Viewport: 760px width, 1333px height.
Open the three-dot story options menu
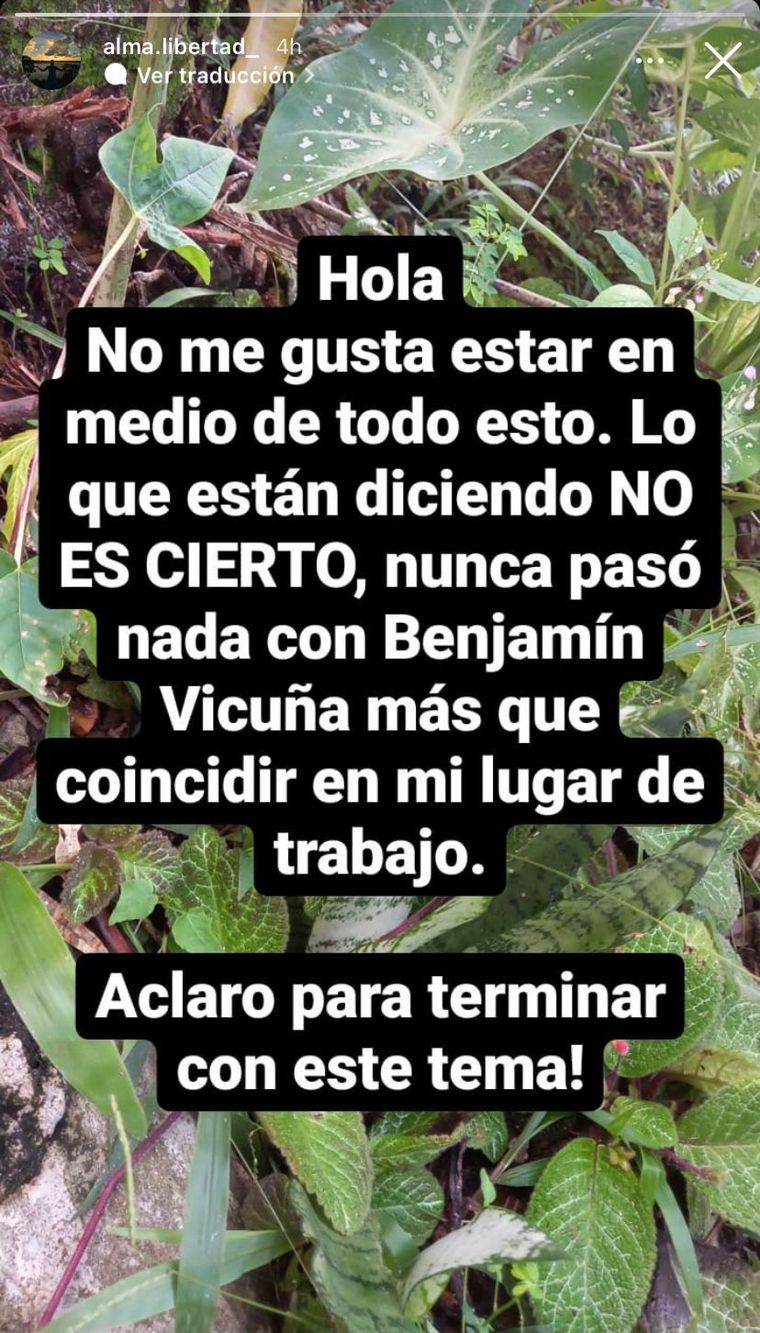tap(650, 61)
